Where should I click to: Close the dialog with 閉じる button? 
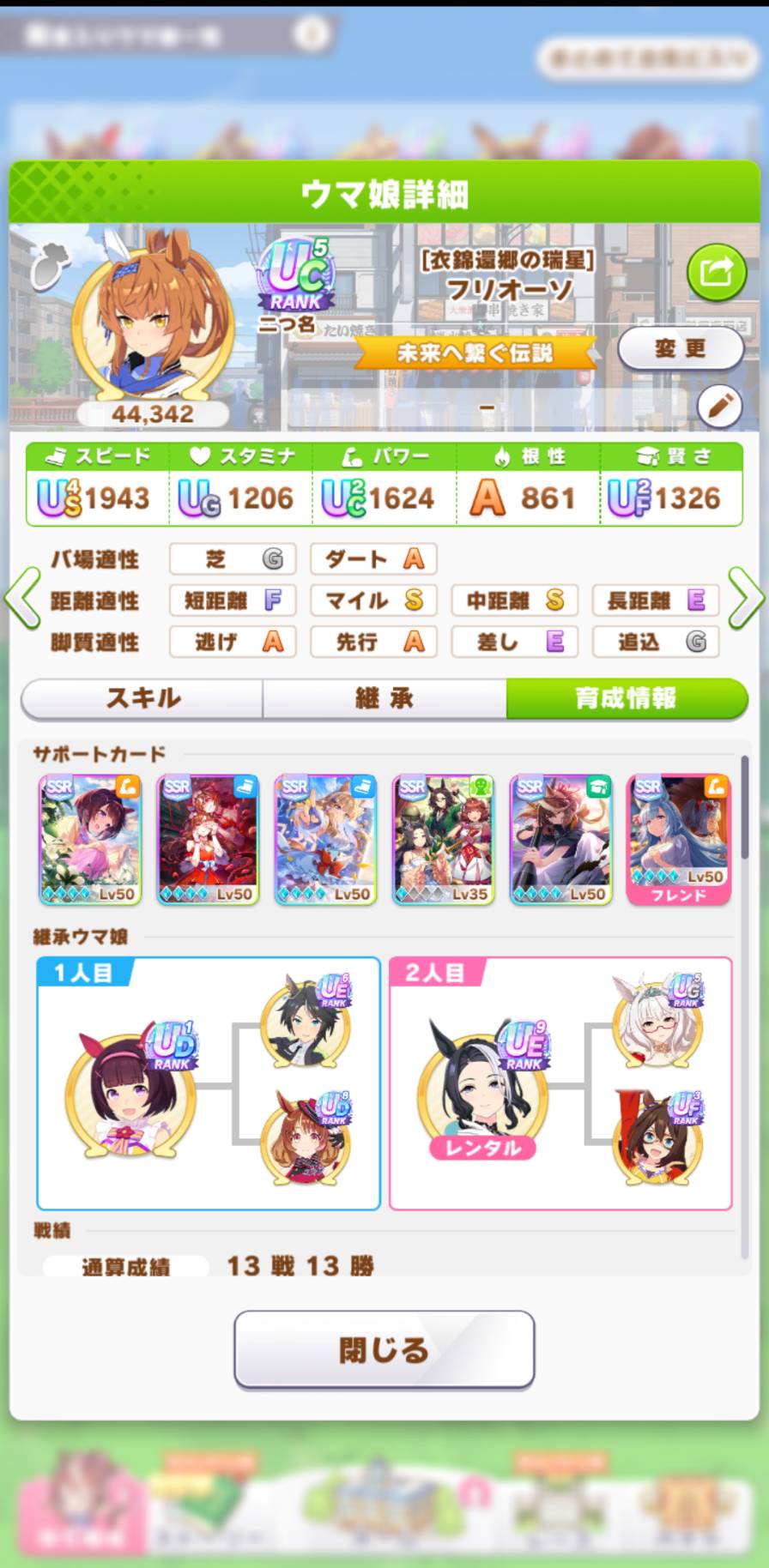[x=384, y=1349]
